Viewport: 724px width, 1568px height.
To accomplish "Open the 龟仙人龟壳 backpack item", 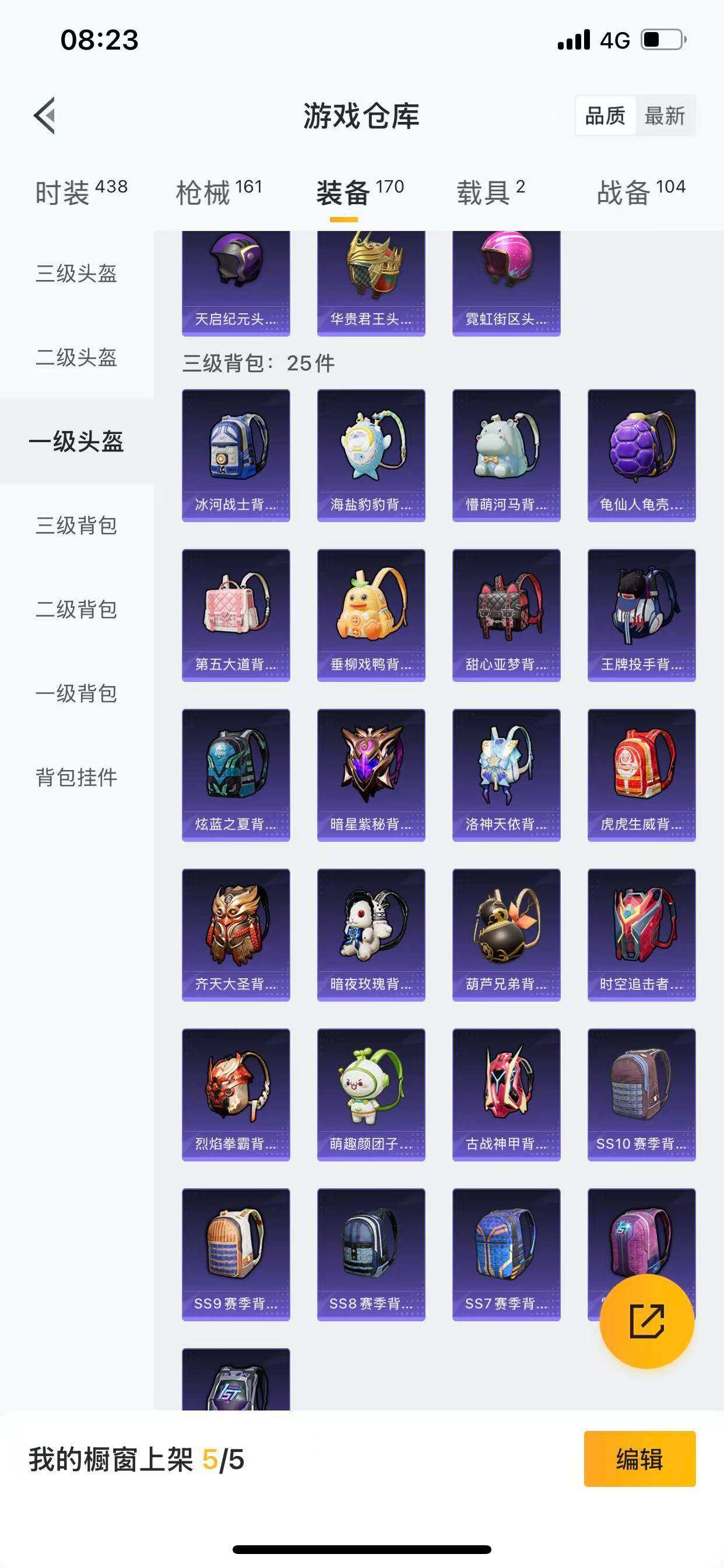I will (x=641, y=456).
